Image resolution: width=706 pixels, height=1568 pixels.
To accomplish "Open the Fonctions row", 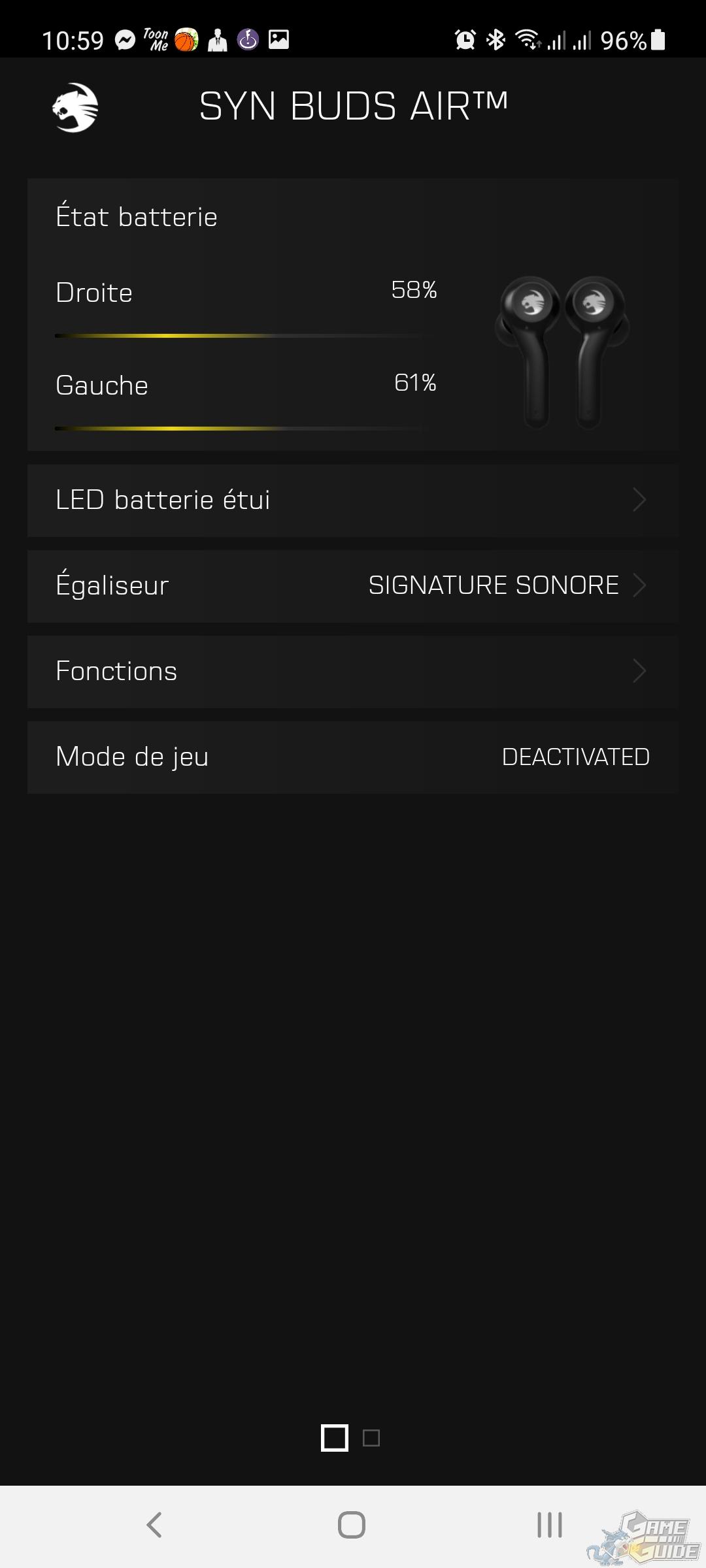I will [x=352, y=672].
